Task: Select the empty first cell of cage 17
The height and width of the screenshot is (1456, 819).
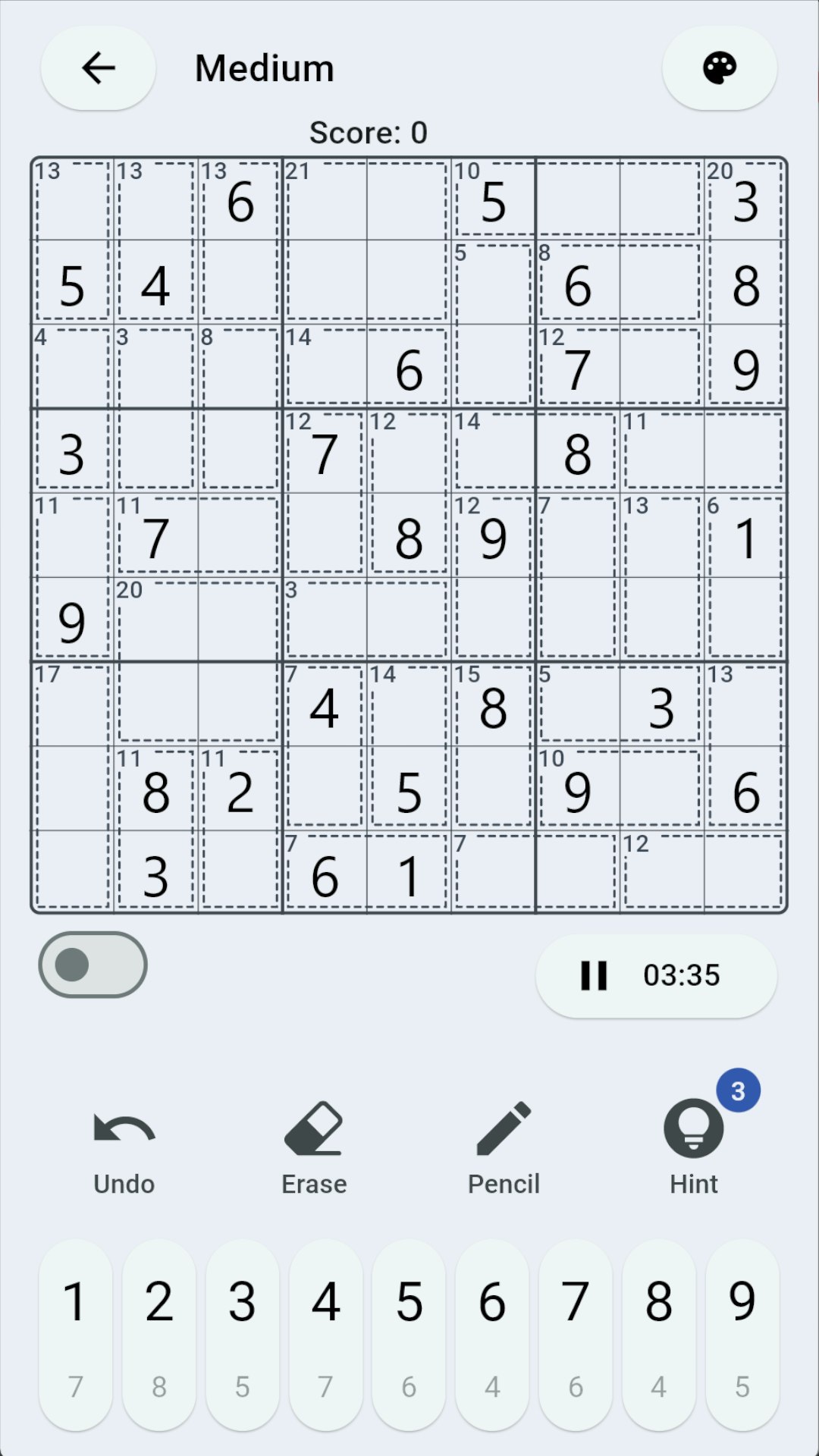Action: 72,707
